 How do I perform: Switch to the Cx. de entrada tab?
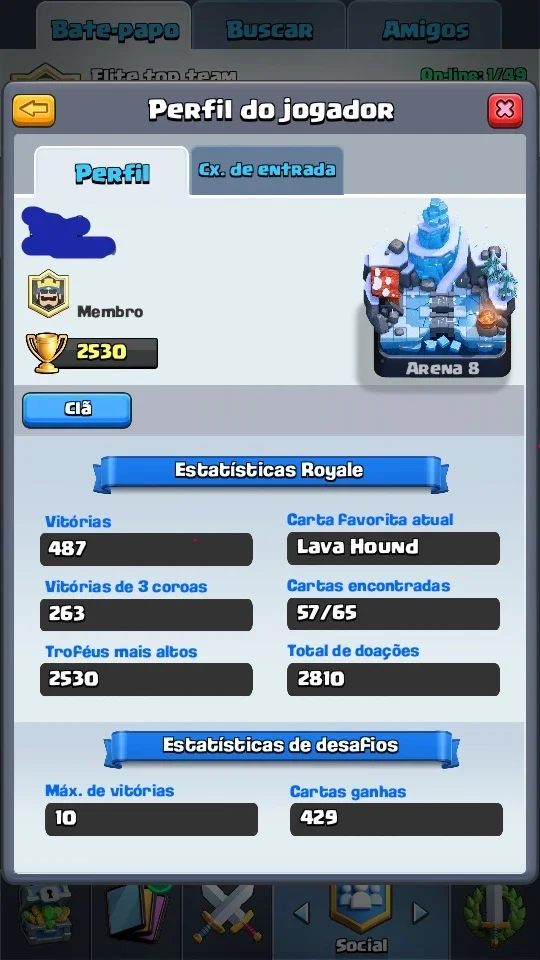tap(267, 170)
